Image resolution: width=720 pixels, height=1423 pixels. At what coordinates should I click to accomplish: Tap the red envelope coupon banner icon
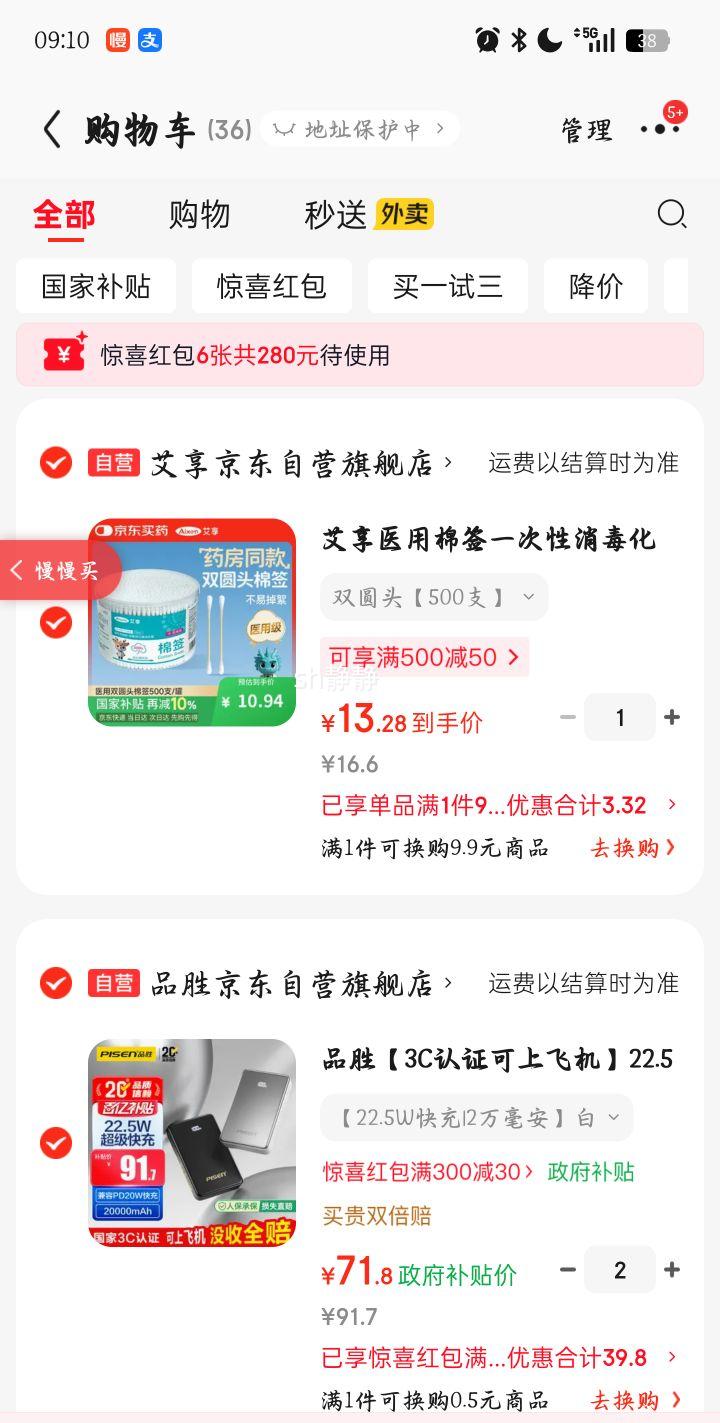tap(56, 355)
